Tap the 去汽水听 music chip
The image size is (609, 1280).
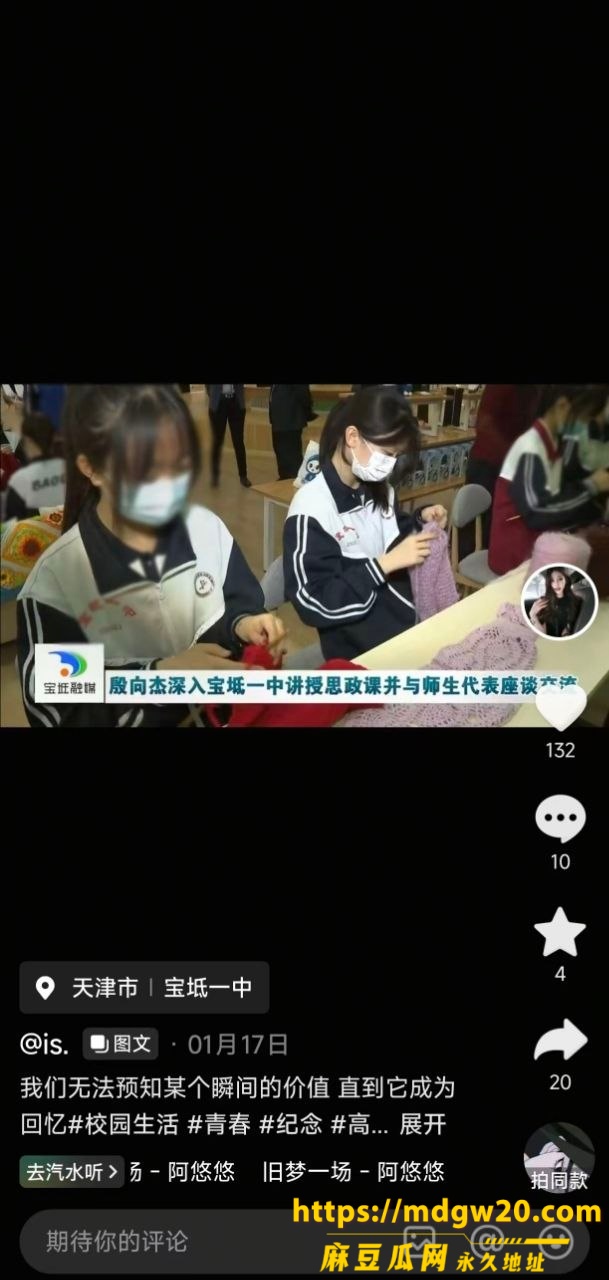click(72, 1172)
